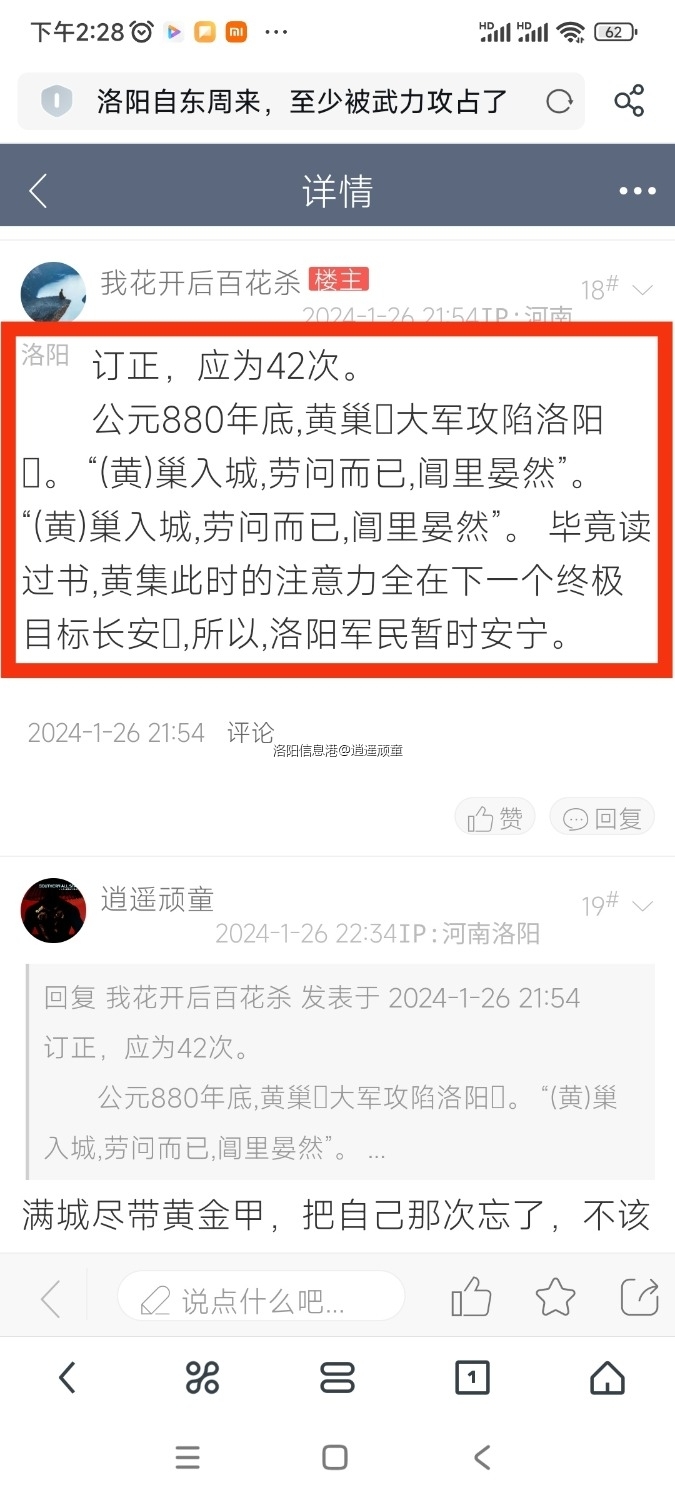
Task: Open 我花开后百花杀's profile avatar
Action: 53,292
